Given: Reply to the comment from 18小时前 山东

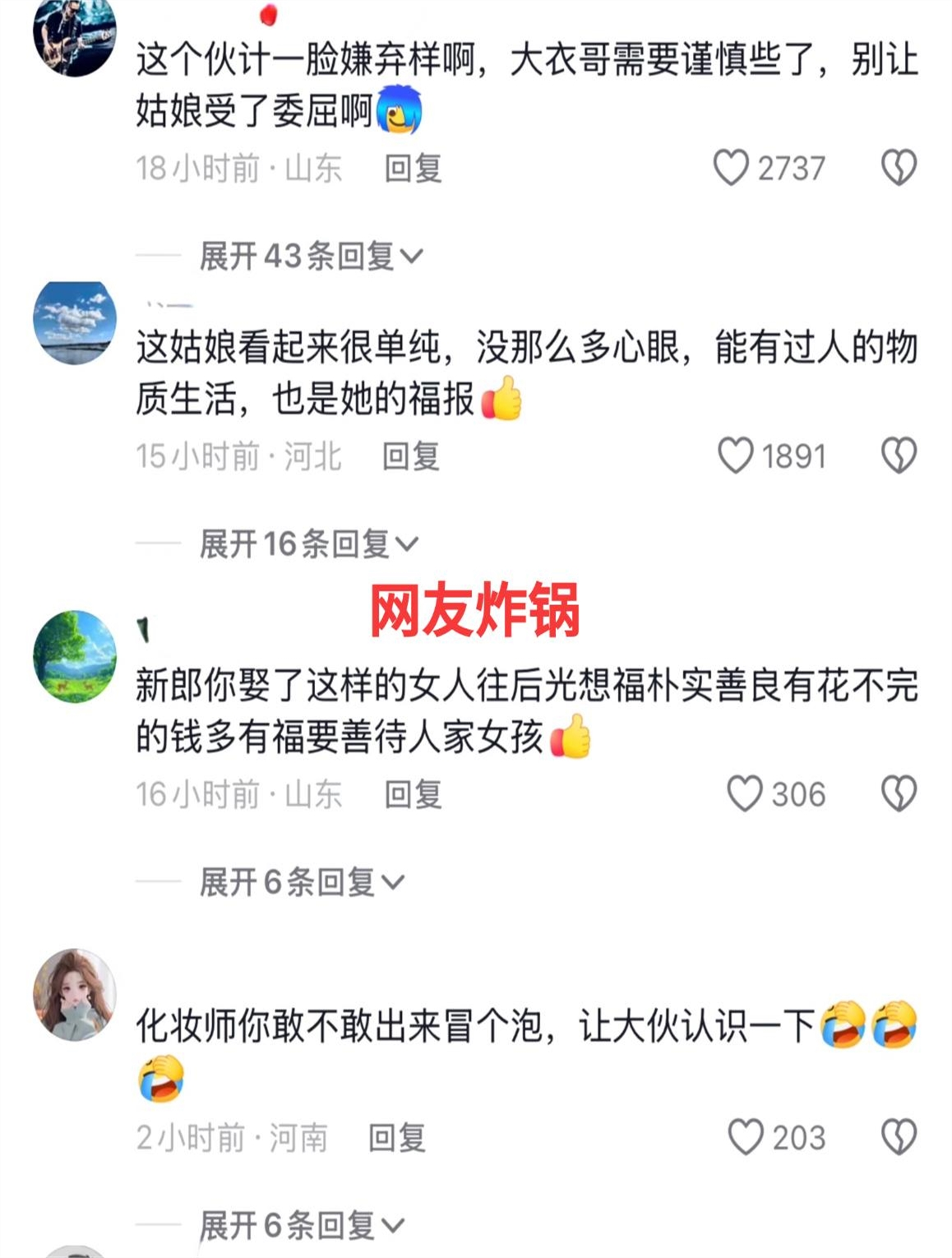Looking at the screenshot, I should [413, 169].
